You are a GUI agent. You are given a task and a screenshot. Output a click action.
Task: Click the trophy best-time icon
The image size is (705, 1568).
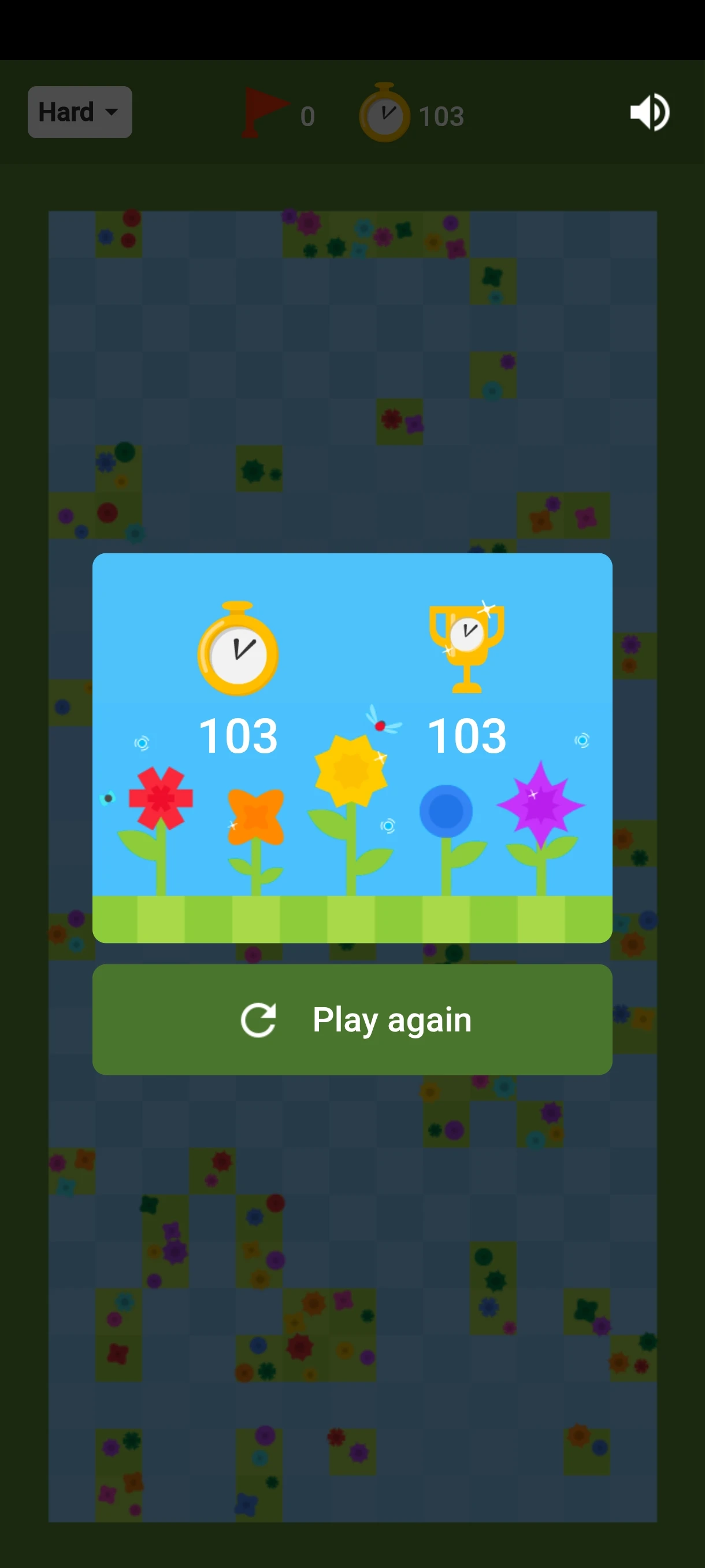(x=467, y=648)
